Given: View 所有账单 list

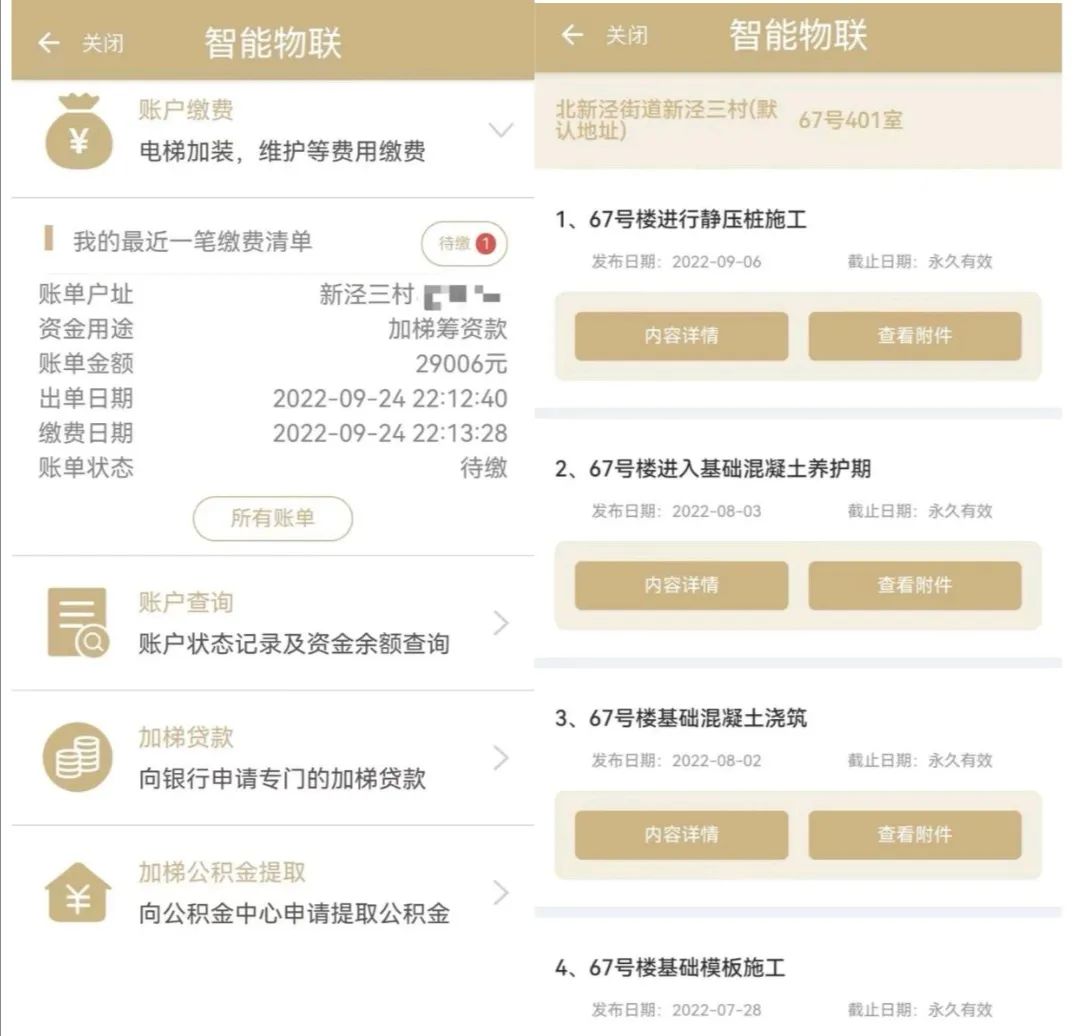Looking at the screenshot, I should pyautogui.click(x=273, y=518).
